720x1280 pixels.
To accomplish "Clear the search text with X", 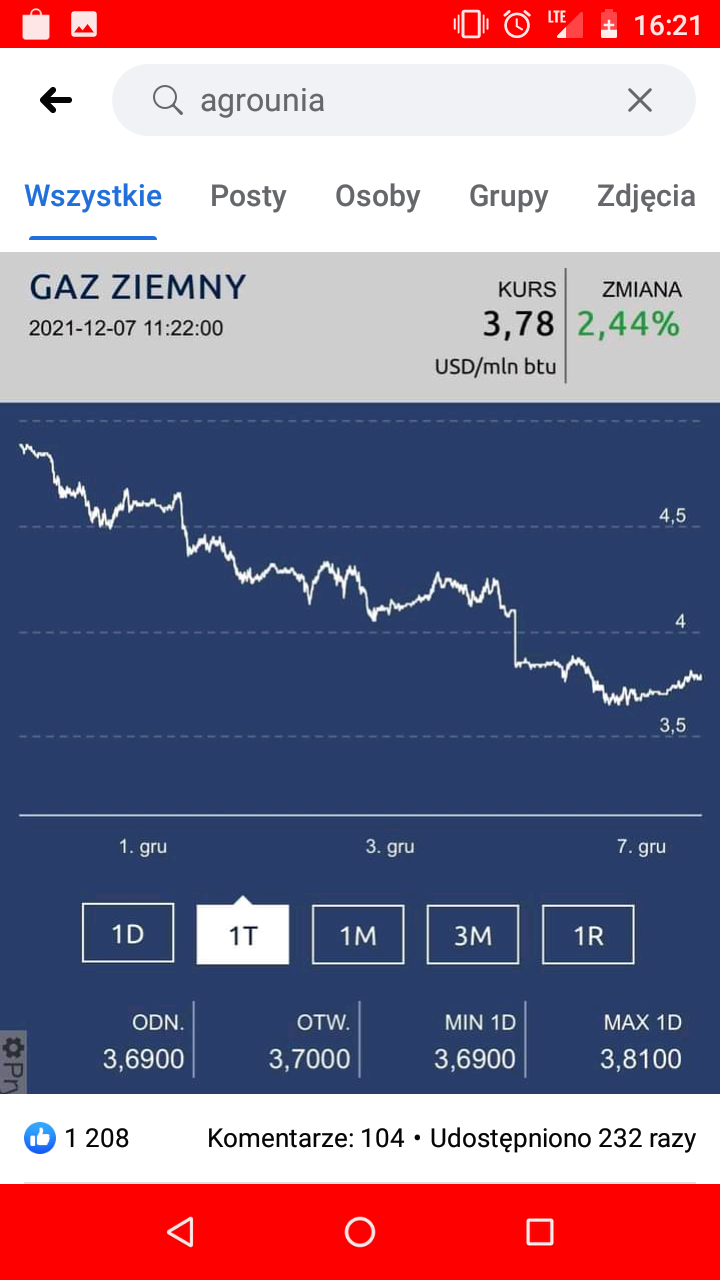I will 639,100.
